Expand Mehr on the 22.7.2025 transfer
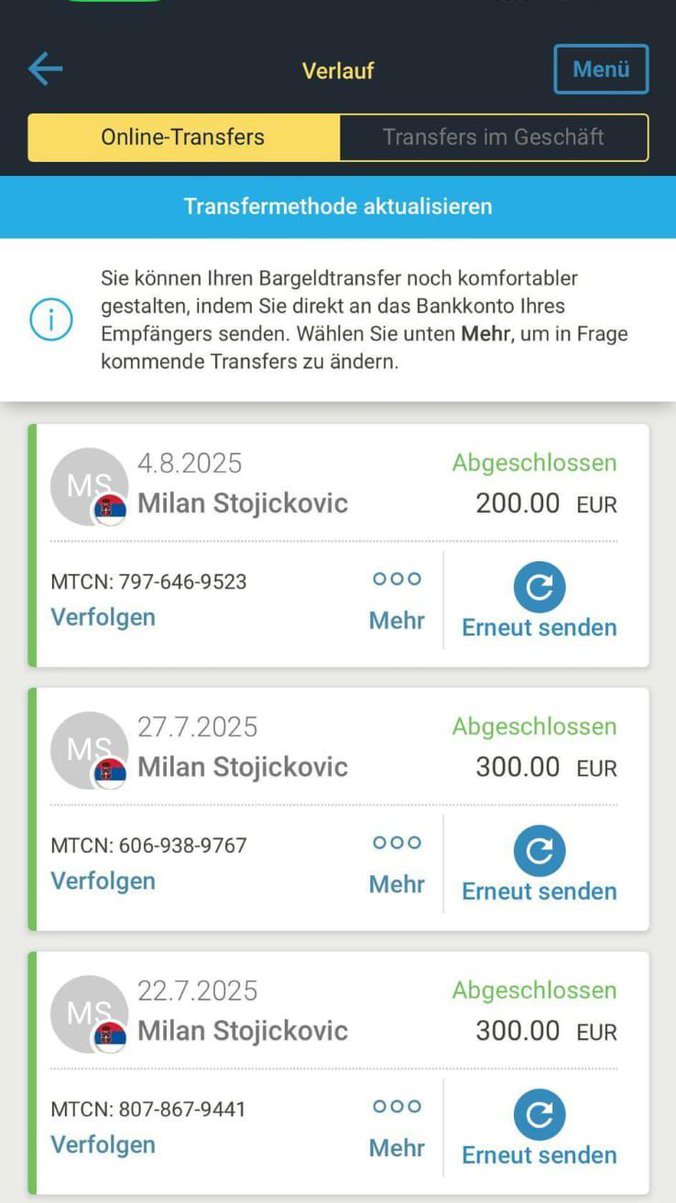676x1203 pixels. 397,1130
